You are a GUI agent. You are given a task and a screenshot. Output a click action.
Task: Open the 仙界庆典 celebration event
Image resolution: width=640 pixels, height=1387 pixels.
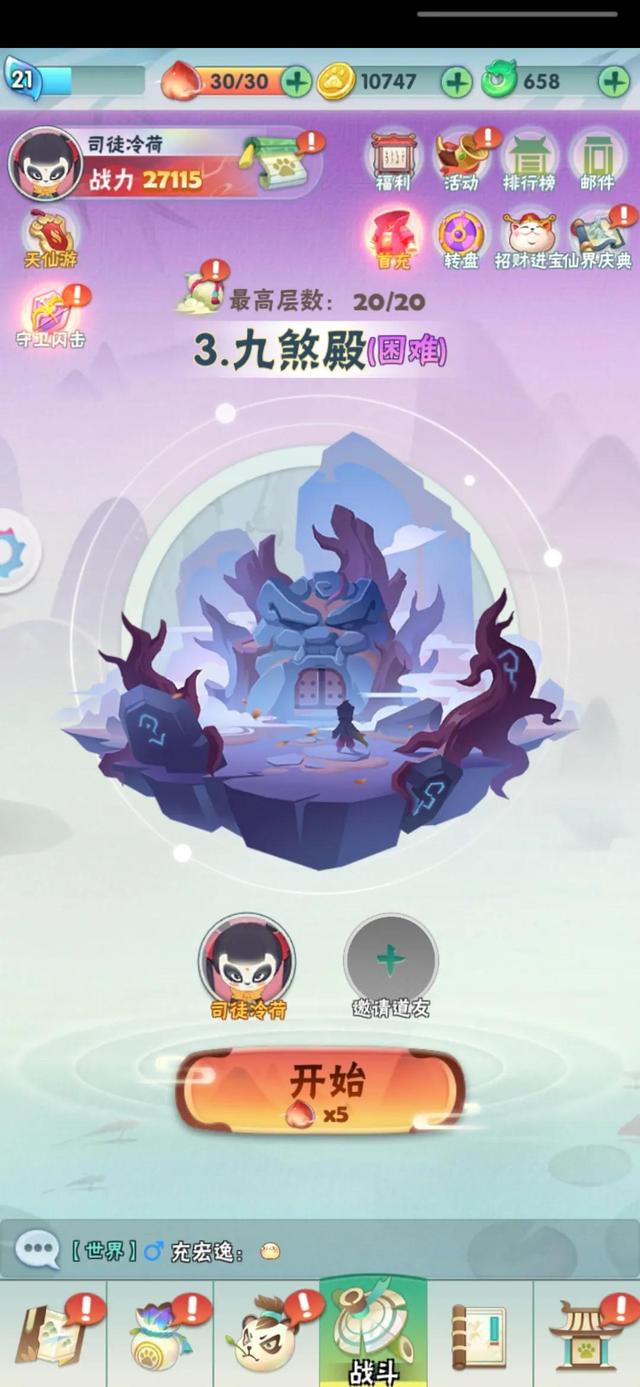(x=599, y=238)
